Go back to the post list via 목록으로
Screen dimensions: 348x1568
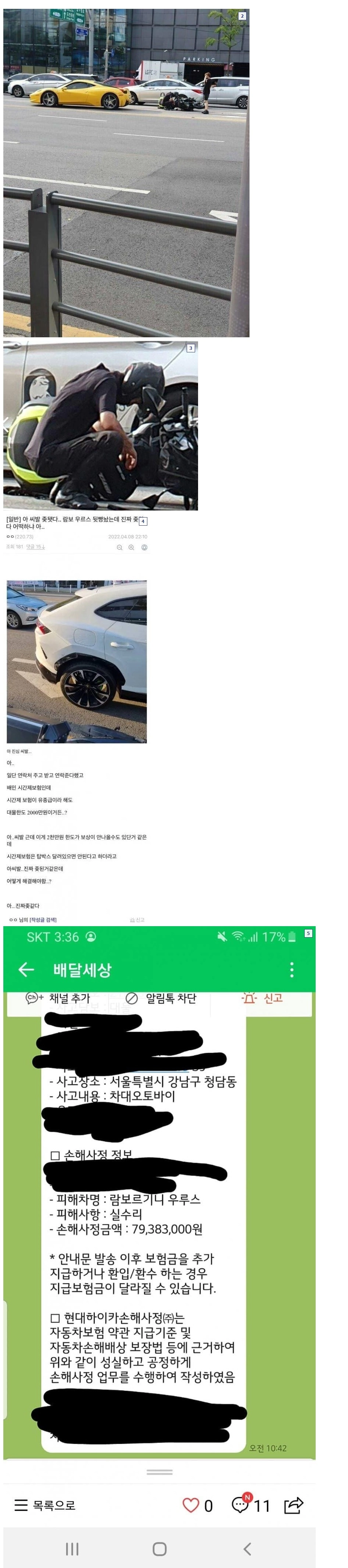[x=46, y=1505]
